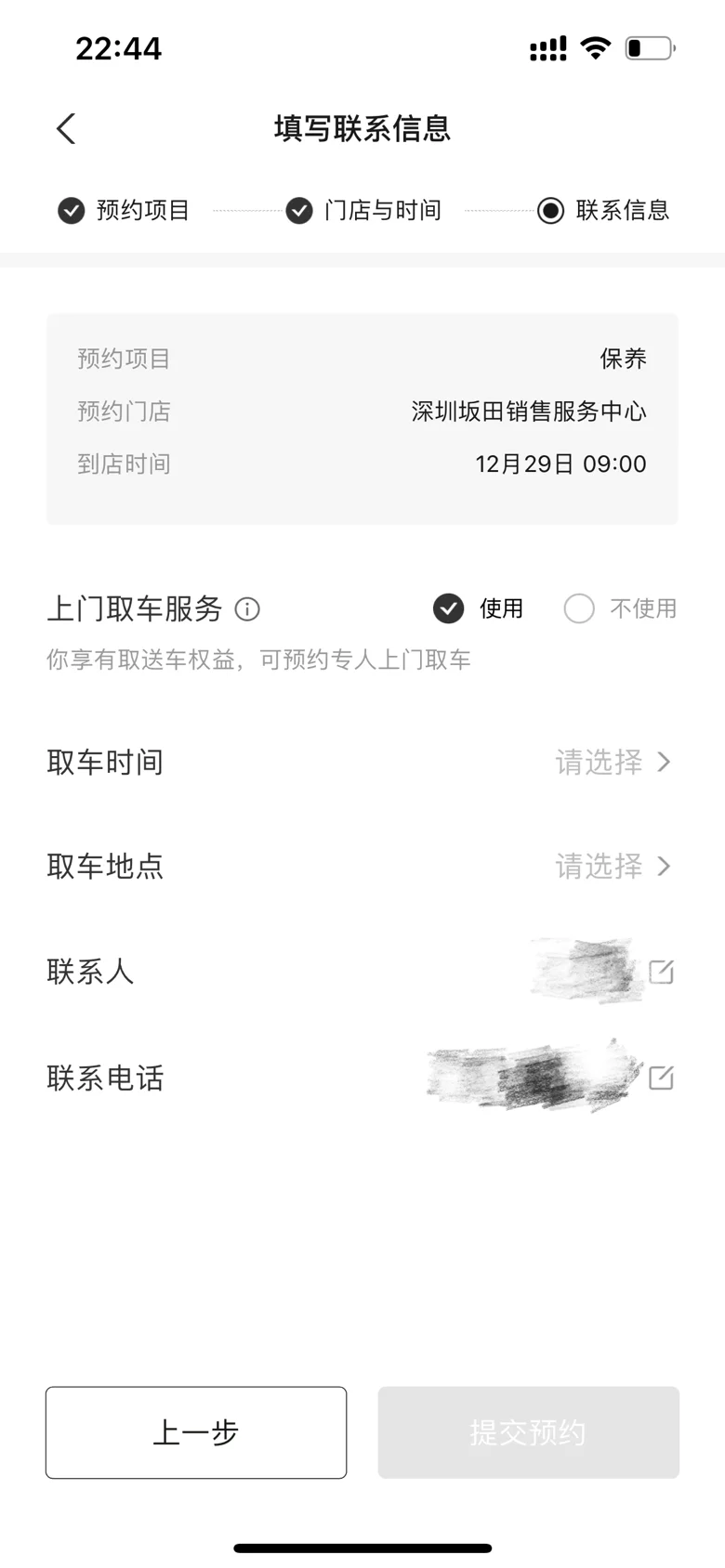Go back using the top-left arrow
The height and width of the screenshot is (1568, 725).
tap(66, 129)
